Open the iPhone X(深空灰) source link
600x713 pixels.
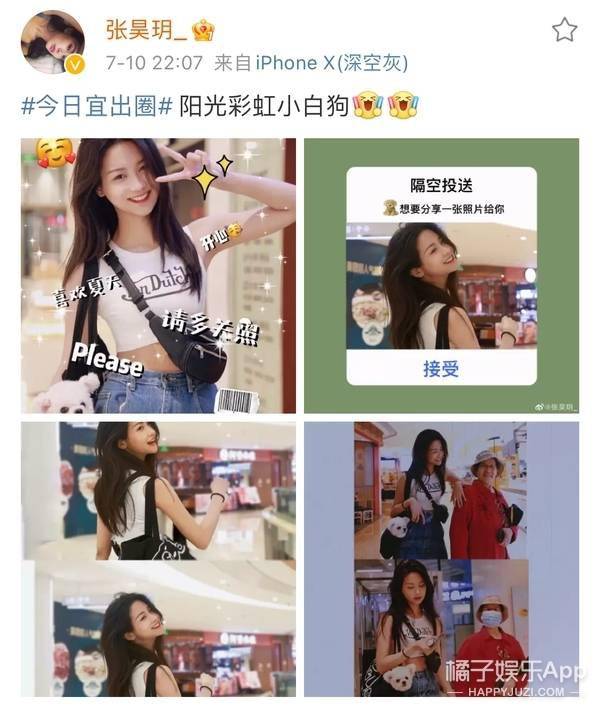pos(331,62)
